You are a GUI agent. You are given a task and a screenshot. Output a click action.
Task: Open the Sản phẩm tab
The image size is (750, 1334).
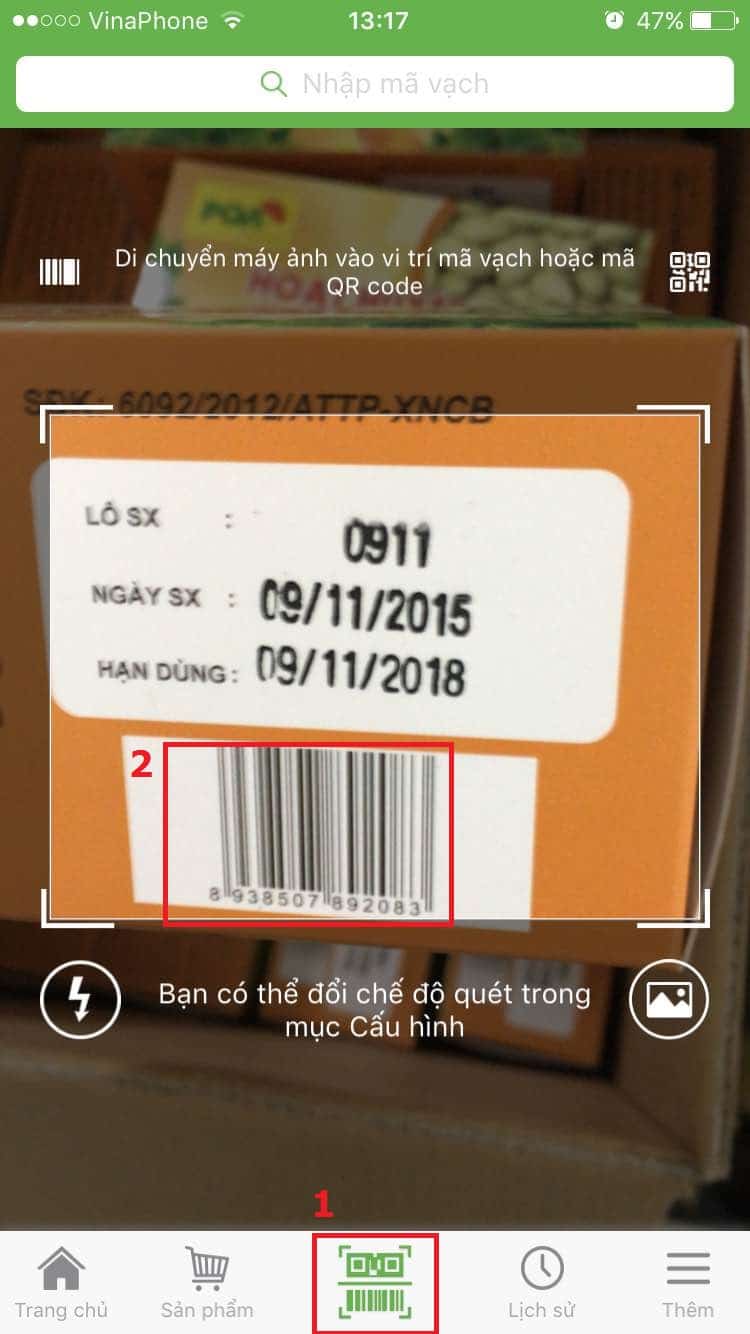pyautogui.click(x=207, y=1283)
